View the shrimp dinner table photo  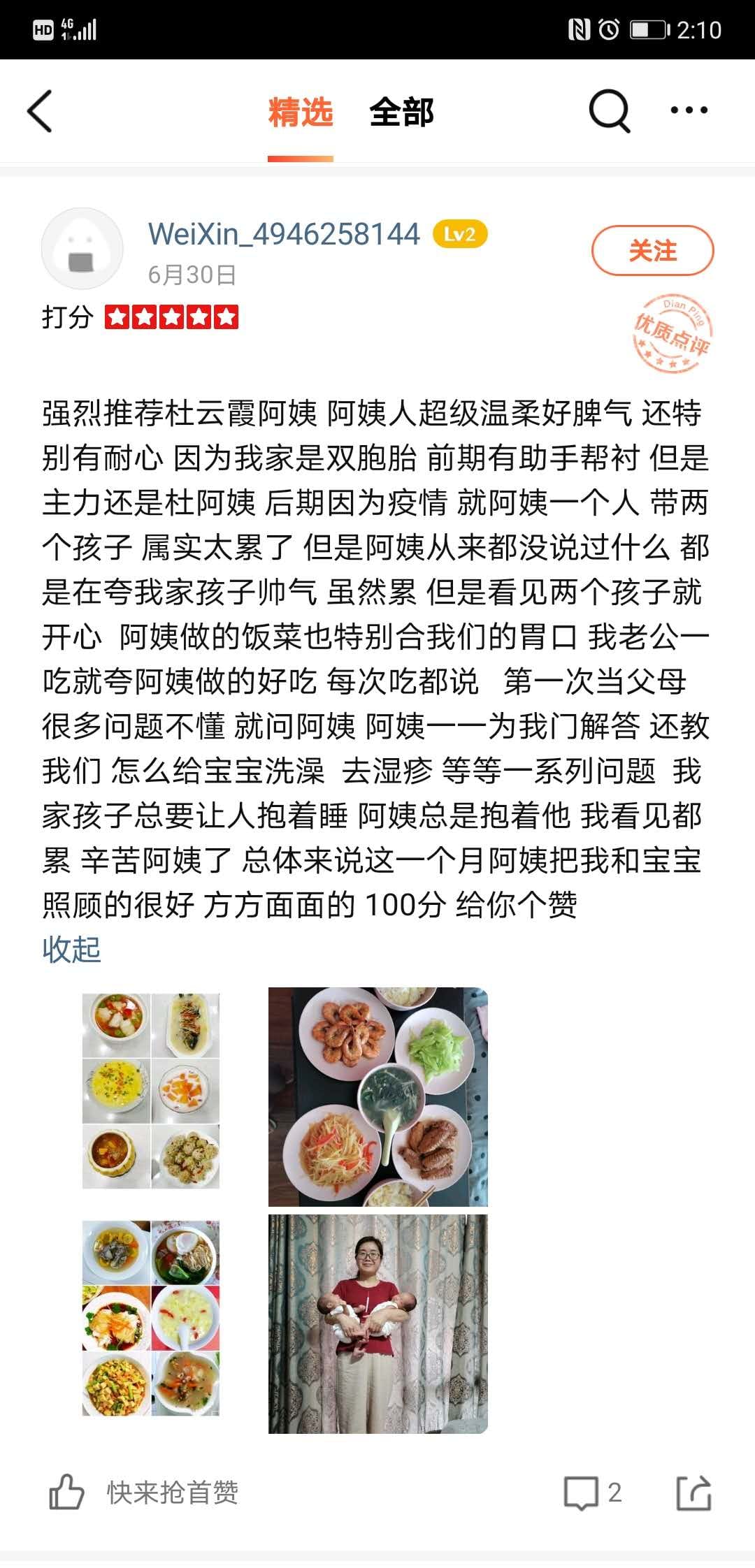click(x=377, y=1096)
